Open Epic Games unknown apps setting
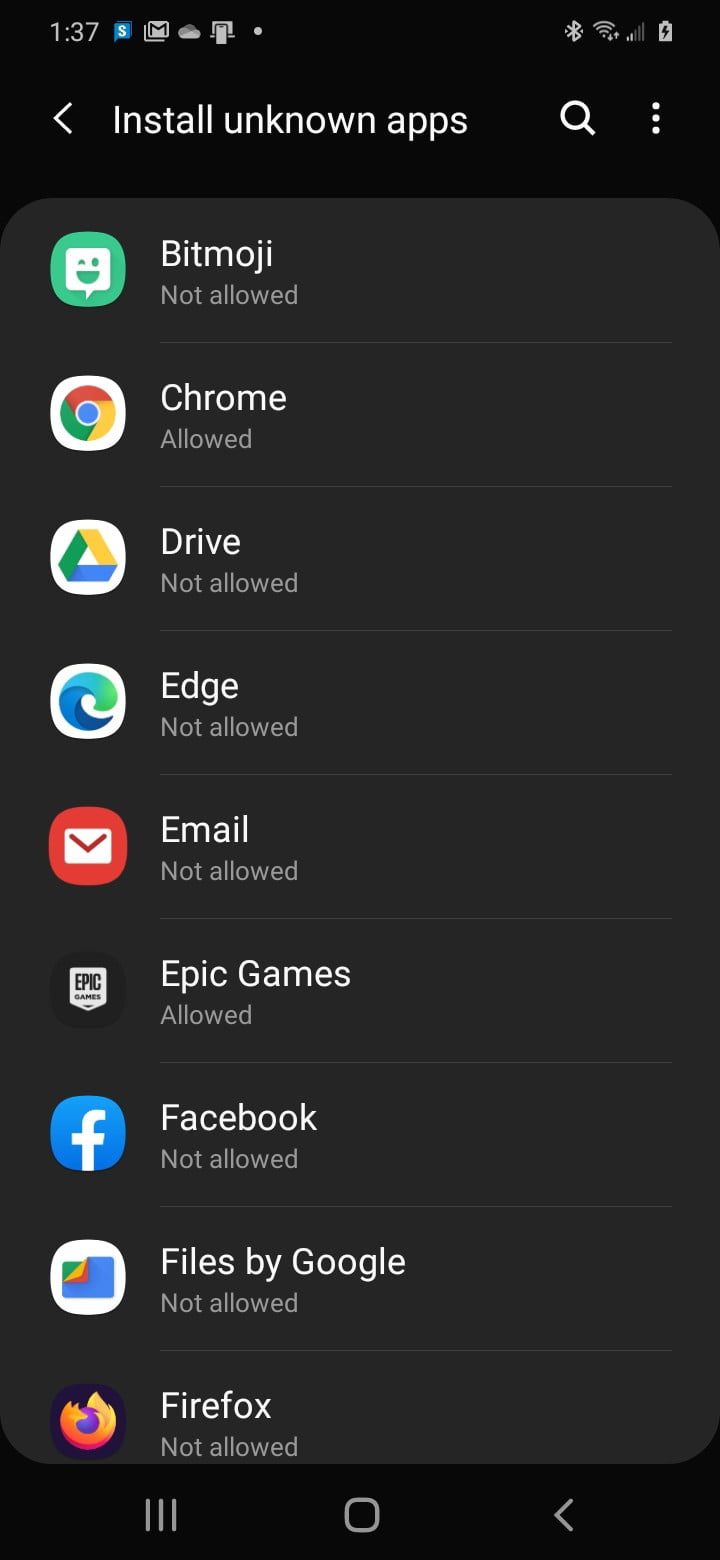This screenshot has height=1560, width=720. tap(360, 991)
